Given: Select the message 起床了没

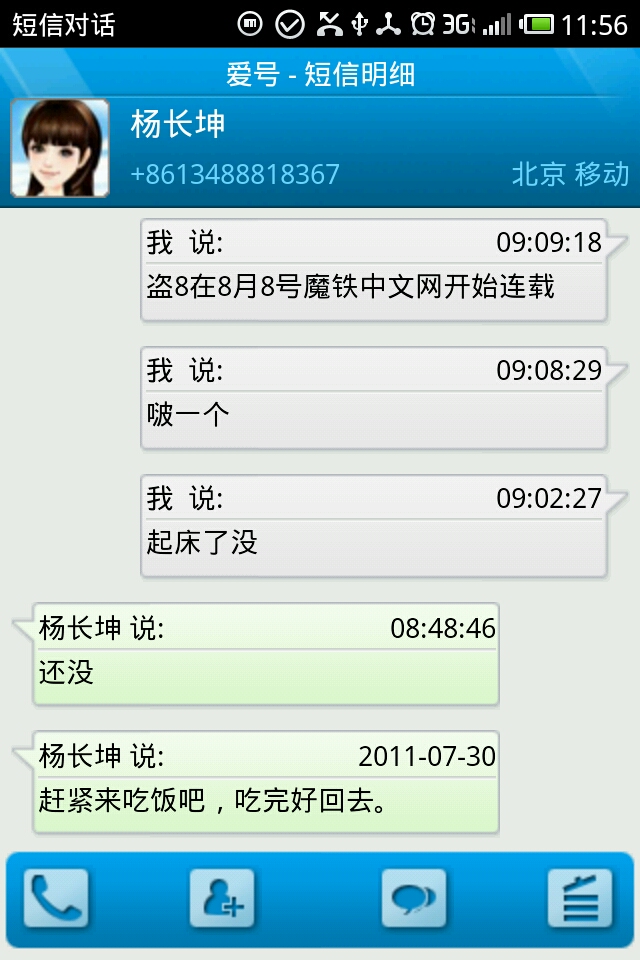Looking at the screenshot, I should [373, 526].
